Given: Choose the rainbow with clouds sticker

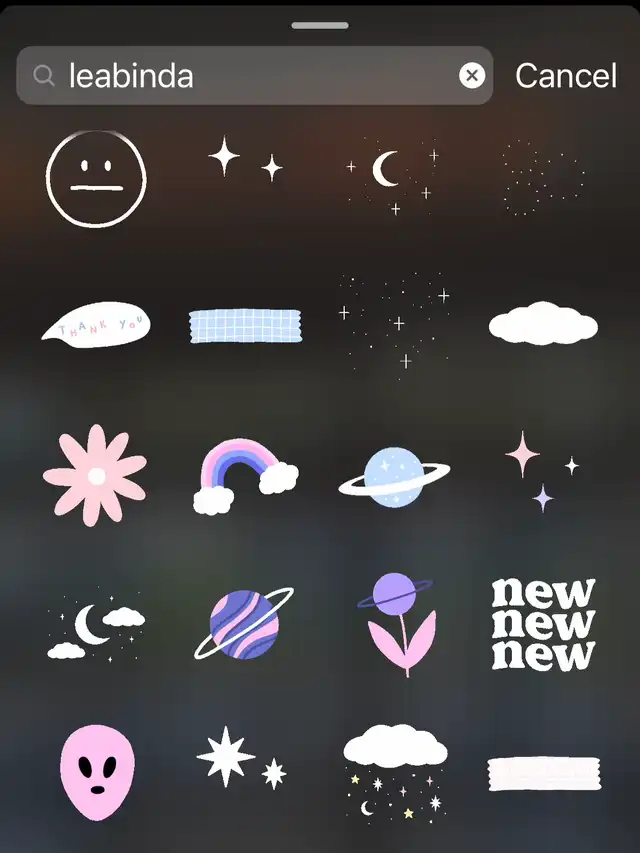Looking at the screenshot, I should 245,476.
